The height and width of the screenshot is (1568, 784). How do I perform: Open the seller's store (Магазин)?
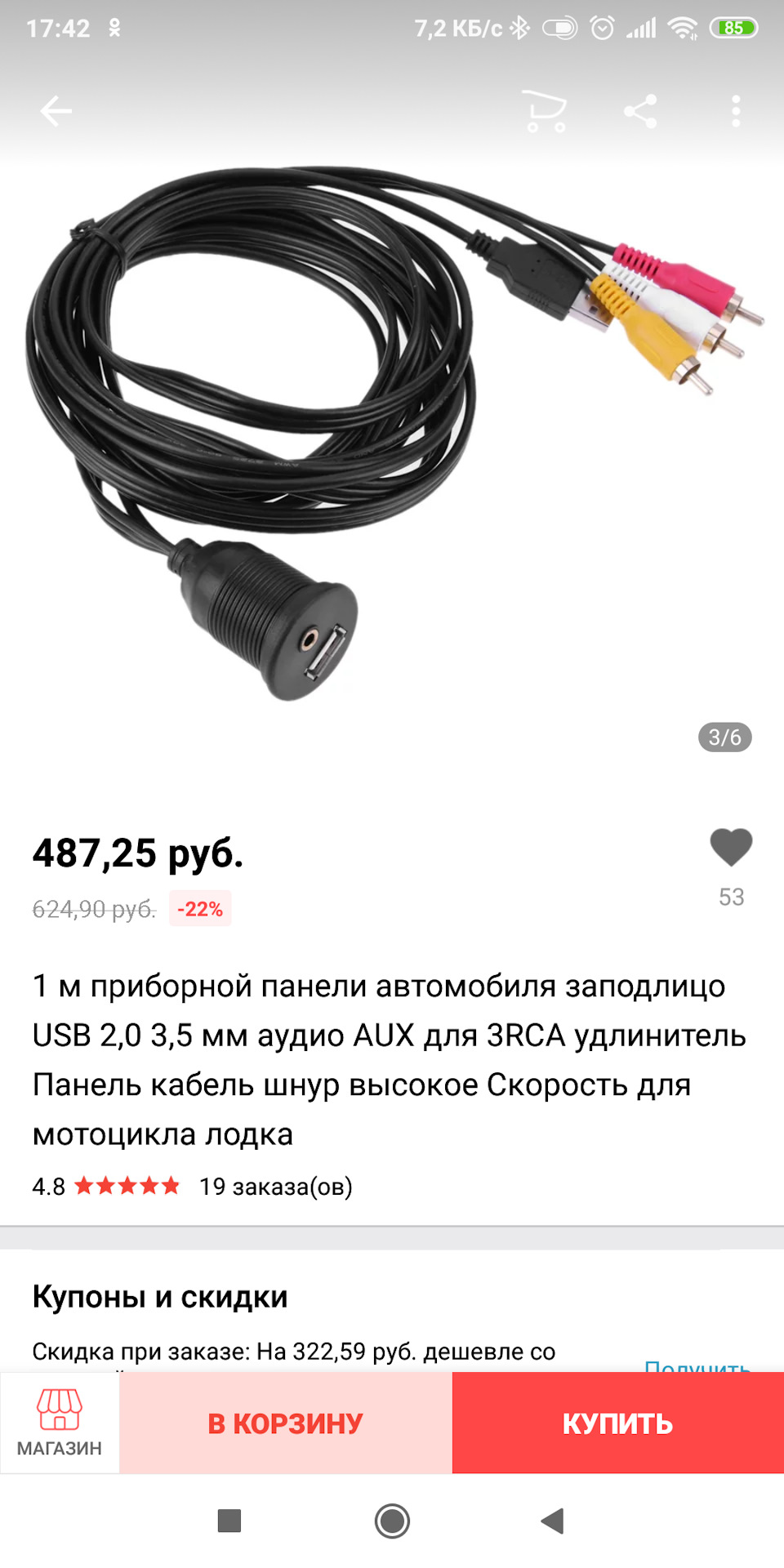(x=60, y=1422)
